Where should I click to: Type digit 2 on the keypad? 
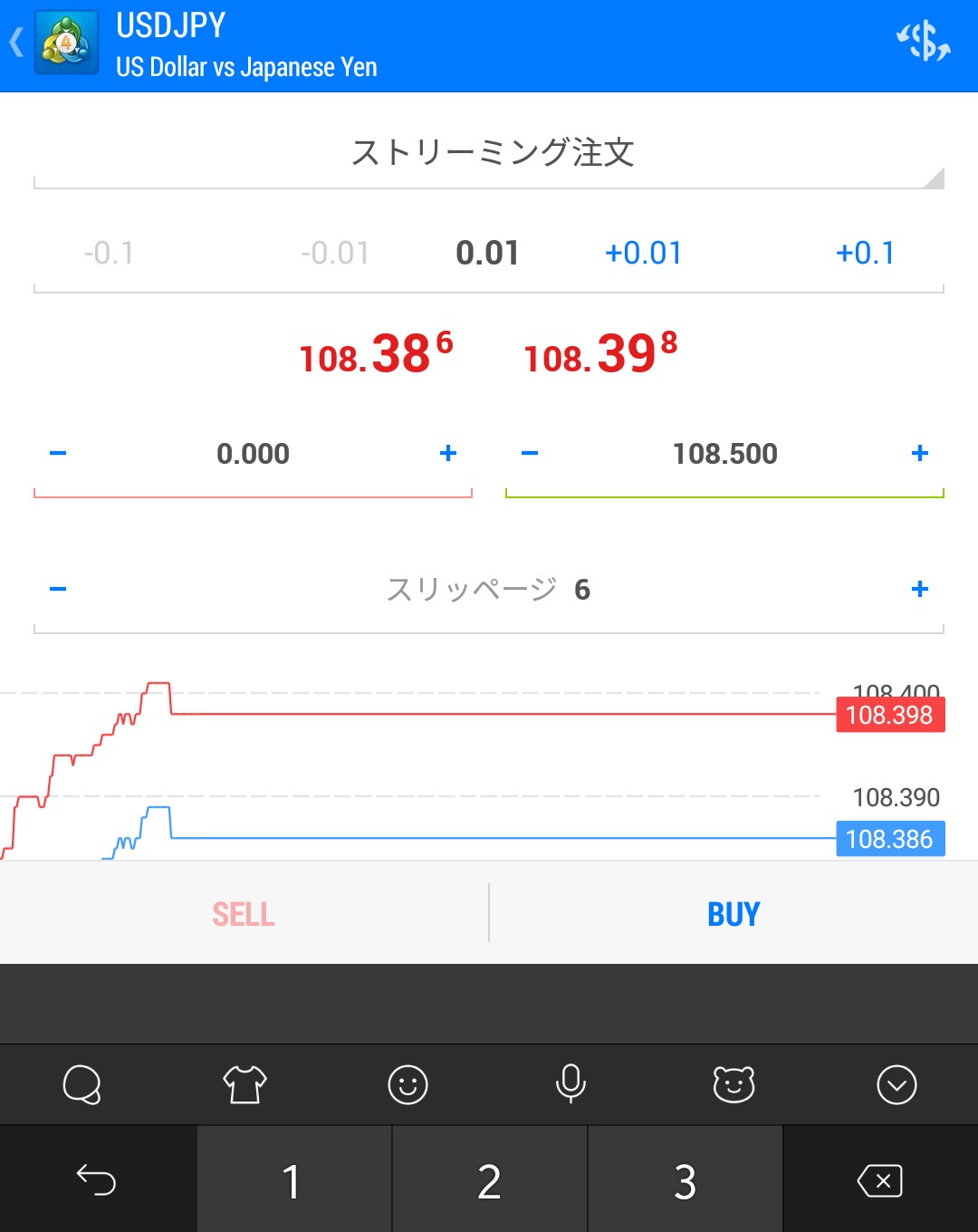489,1180
